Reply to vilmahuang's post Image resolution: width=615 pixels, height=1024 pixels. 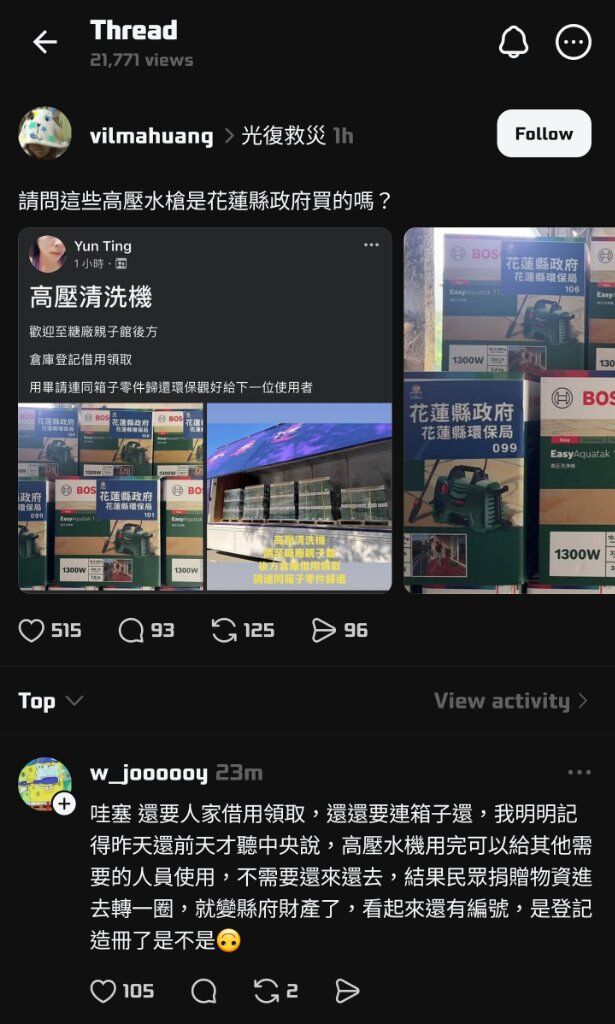coord(132,630)
